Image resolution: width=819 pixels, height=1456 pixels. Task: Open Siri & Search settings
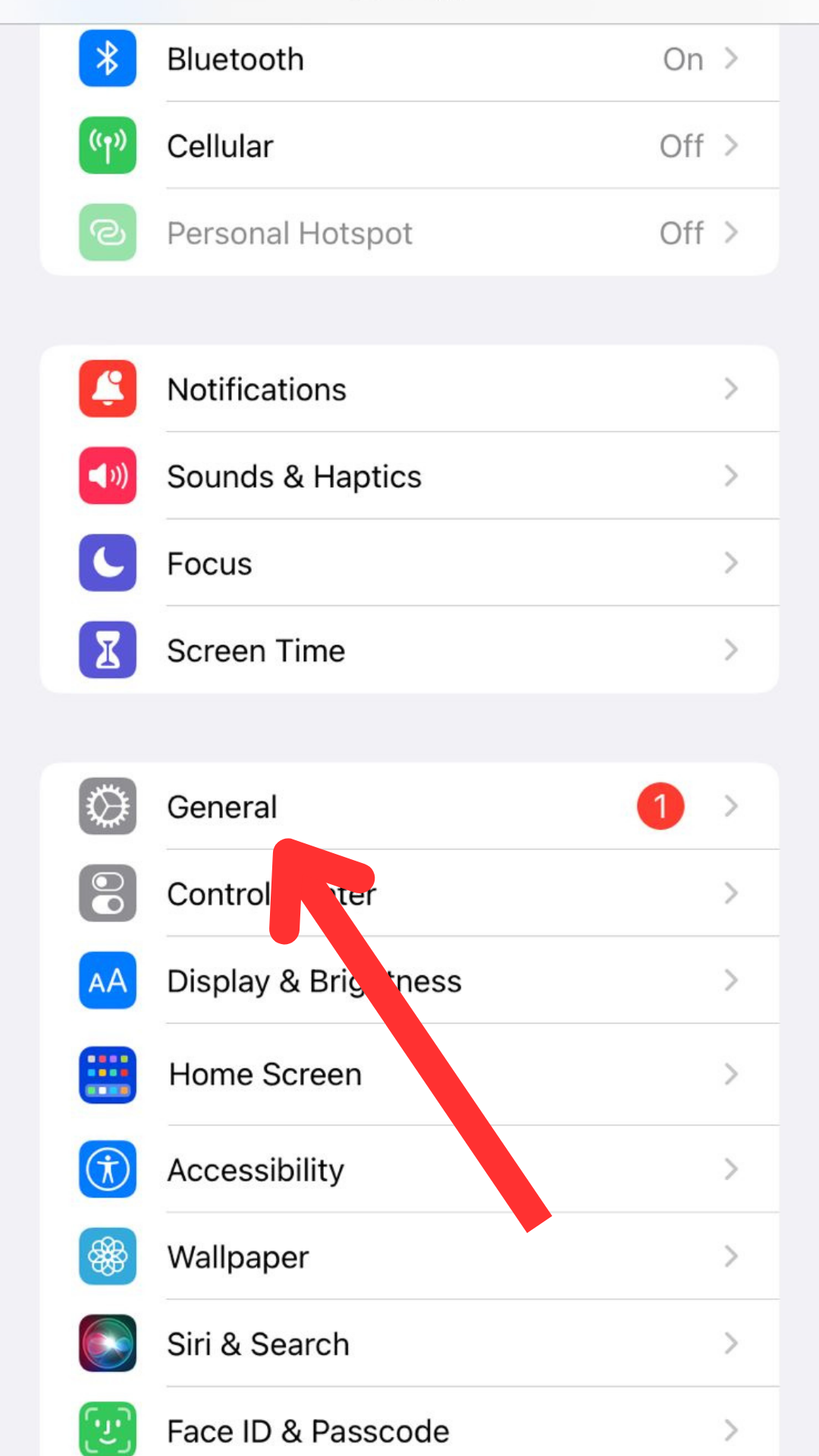click(409, 1344)
